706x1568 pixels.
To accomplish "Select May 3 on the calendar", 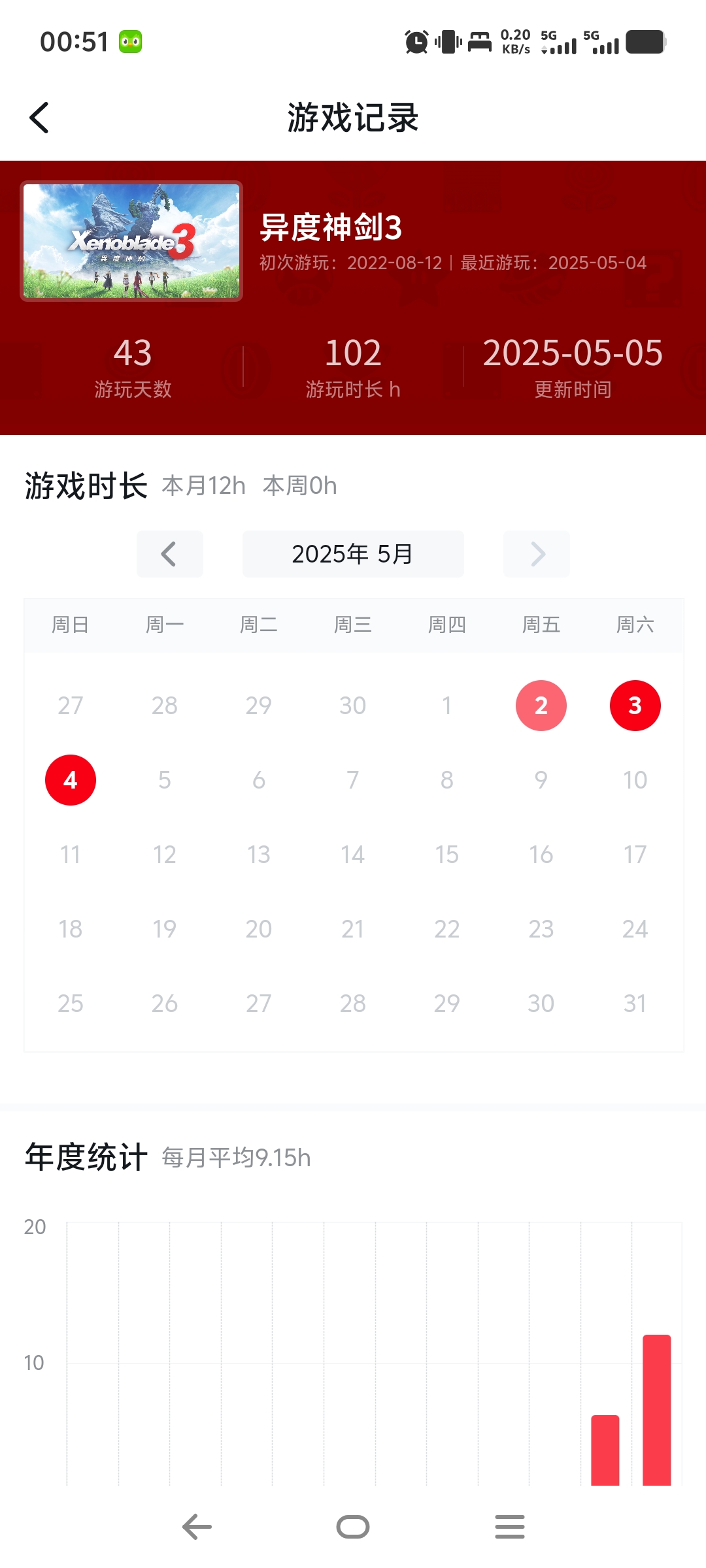I will point(635,706).
